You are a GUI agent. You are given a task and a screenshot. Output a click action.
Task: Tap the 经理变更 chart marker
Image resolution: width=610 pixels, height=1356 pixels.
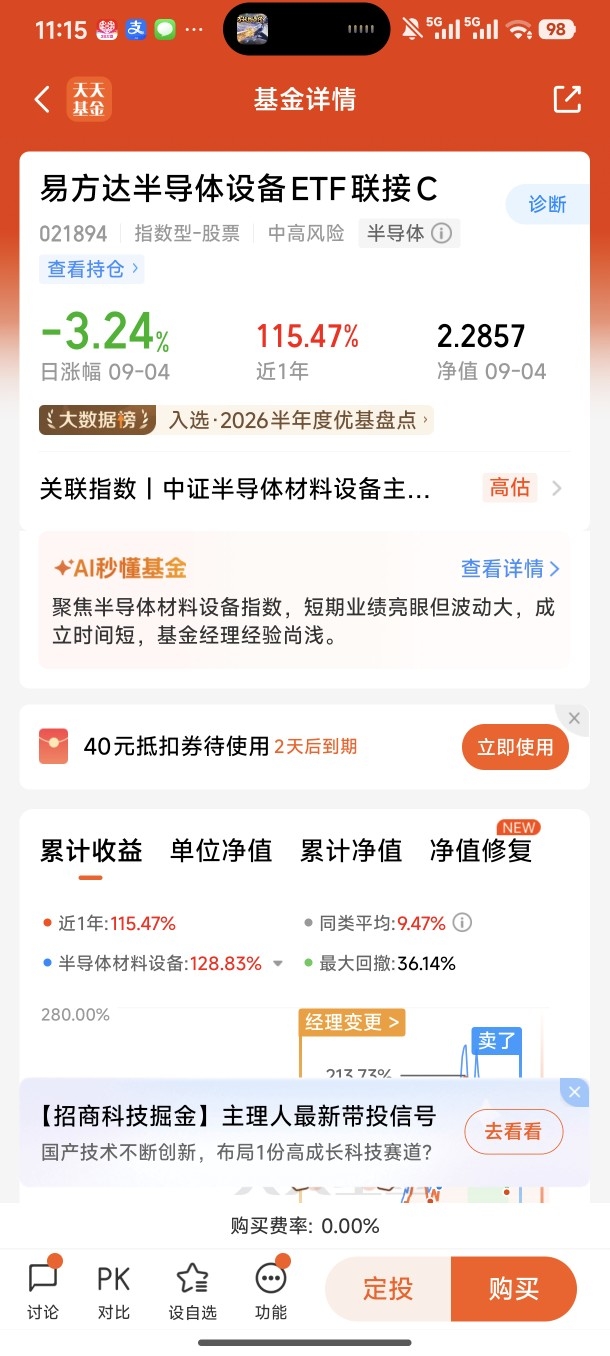click(x=352, y=1022)
